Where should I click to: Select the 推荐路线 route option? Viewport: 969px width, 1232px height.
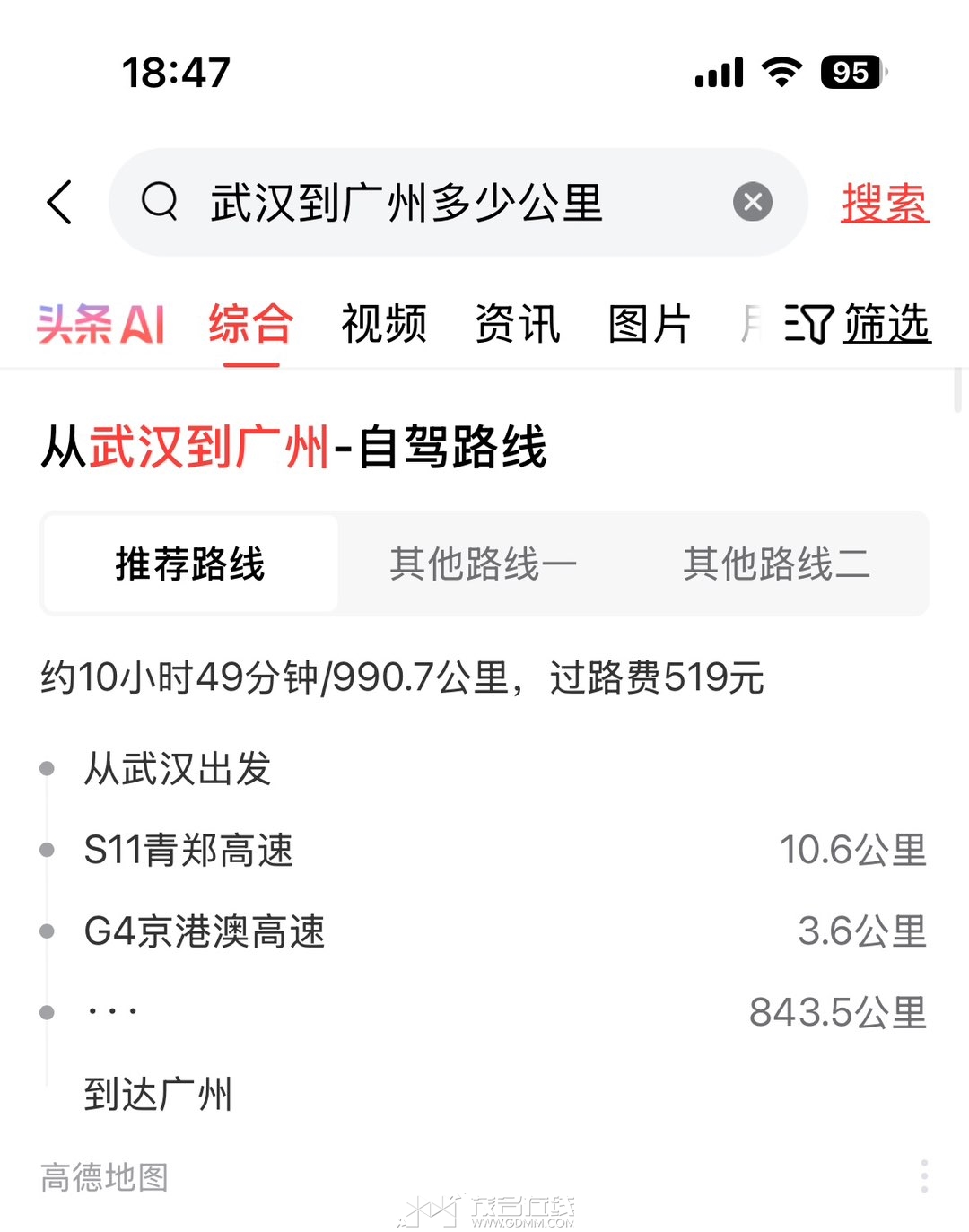[190, 564]
